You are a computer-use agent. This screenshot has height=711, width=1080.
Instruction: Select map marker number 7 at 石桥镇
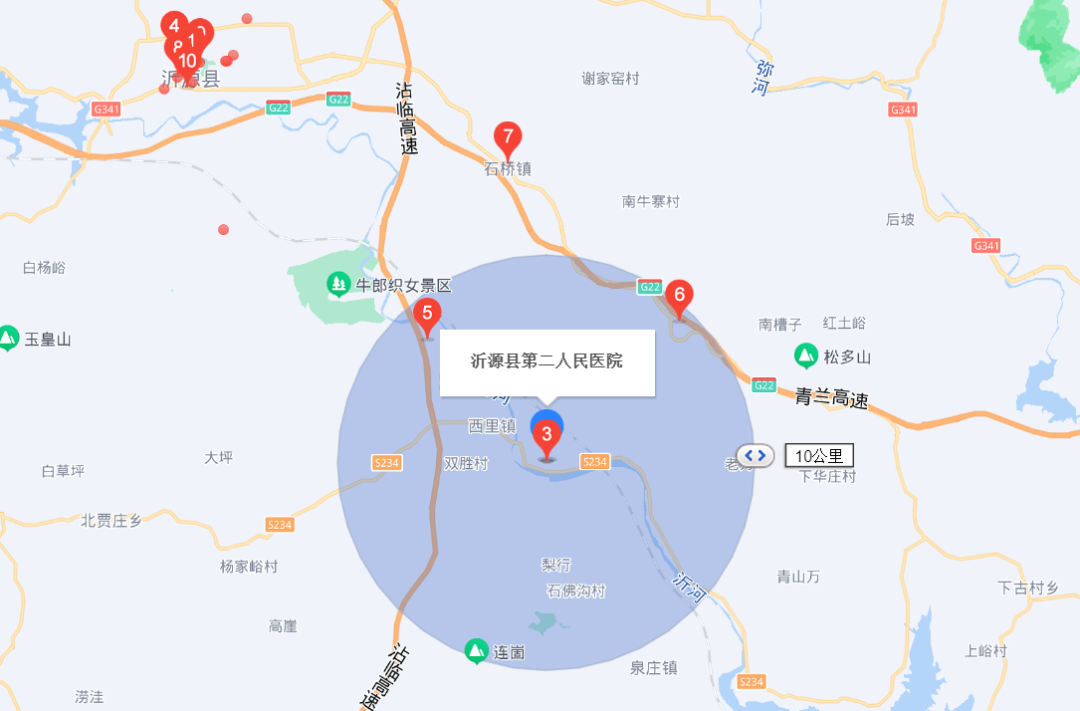point(508,137)
